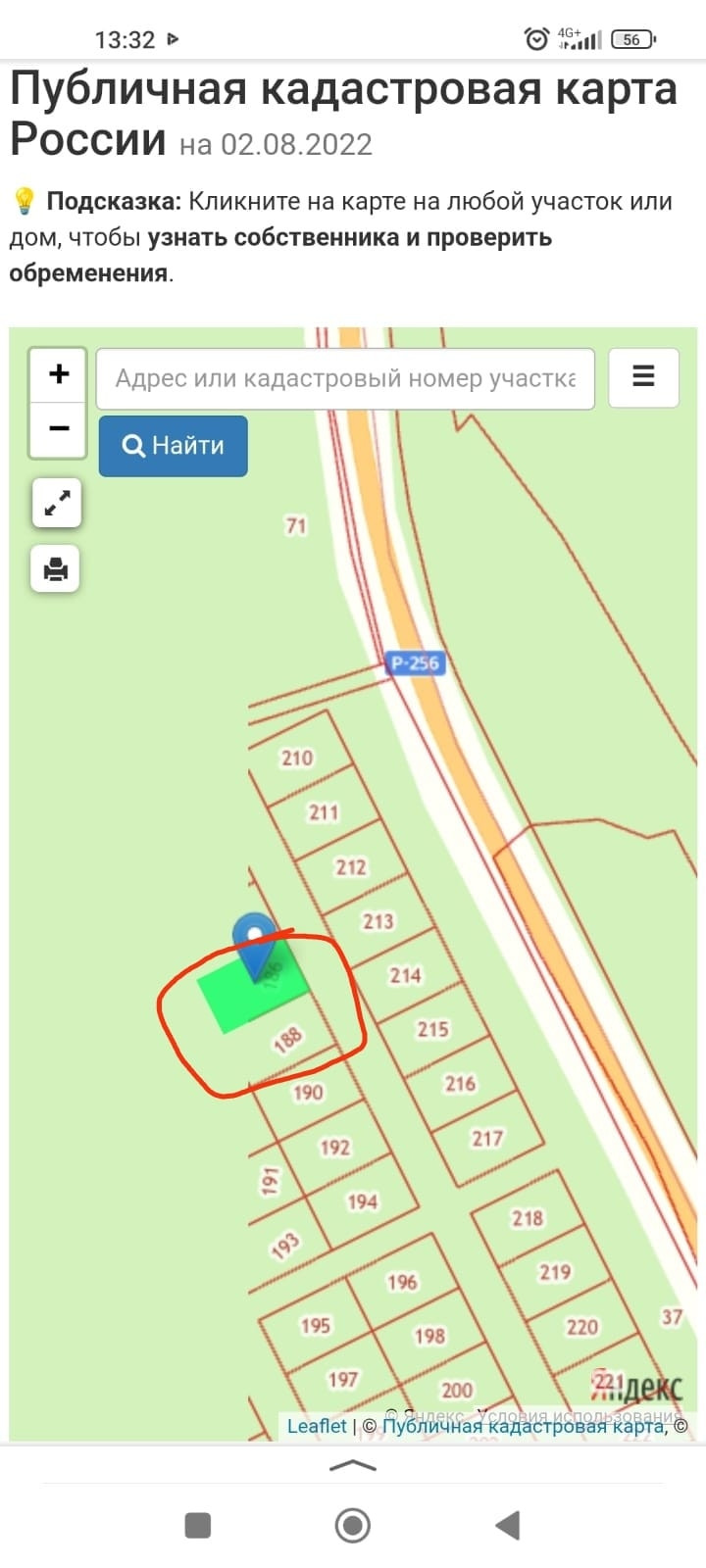Open the Leaflet link
706x1568 pixels.
pos(317,1426)
